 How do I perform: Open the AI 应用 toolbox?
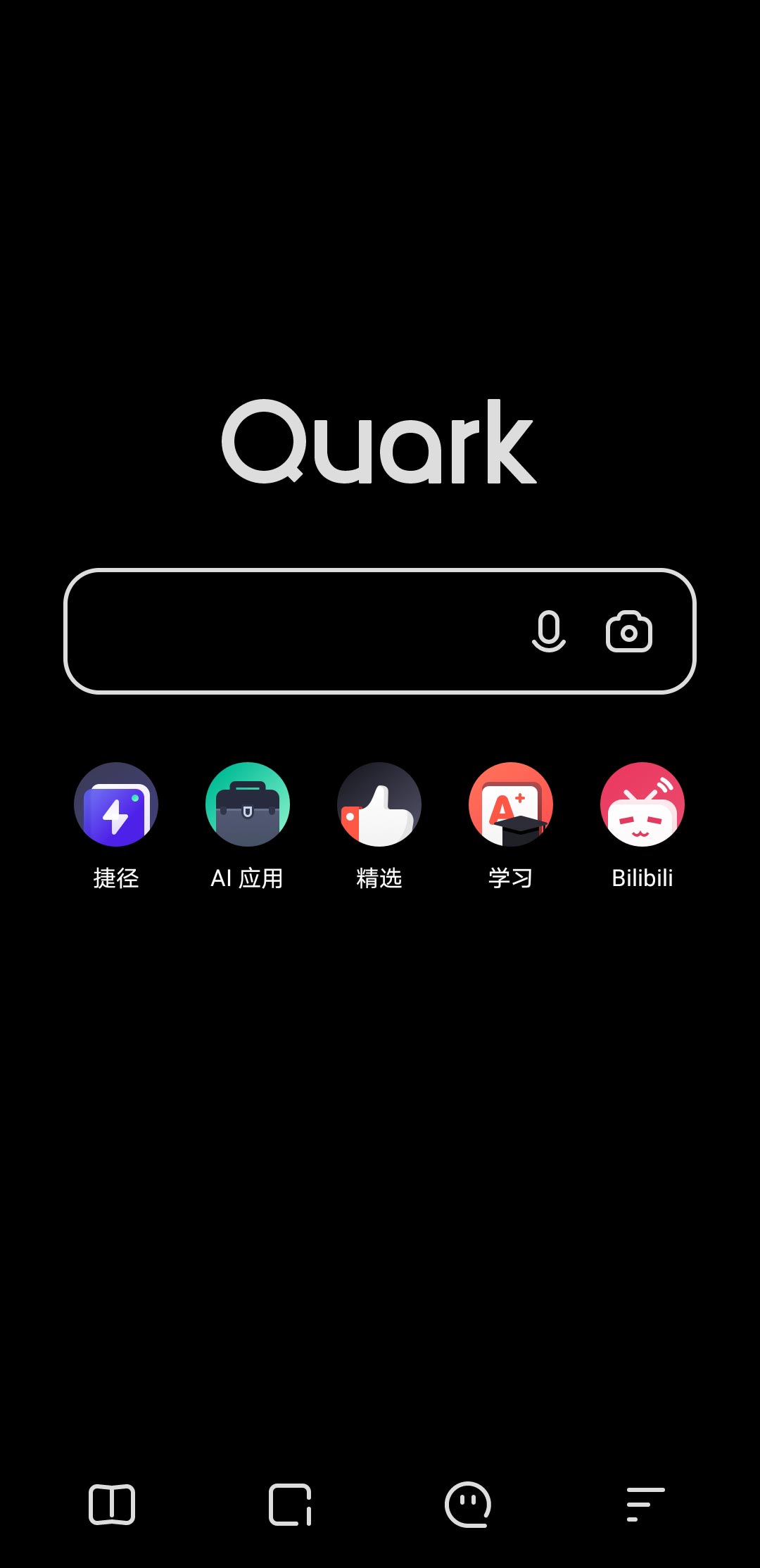(247, 804)
